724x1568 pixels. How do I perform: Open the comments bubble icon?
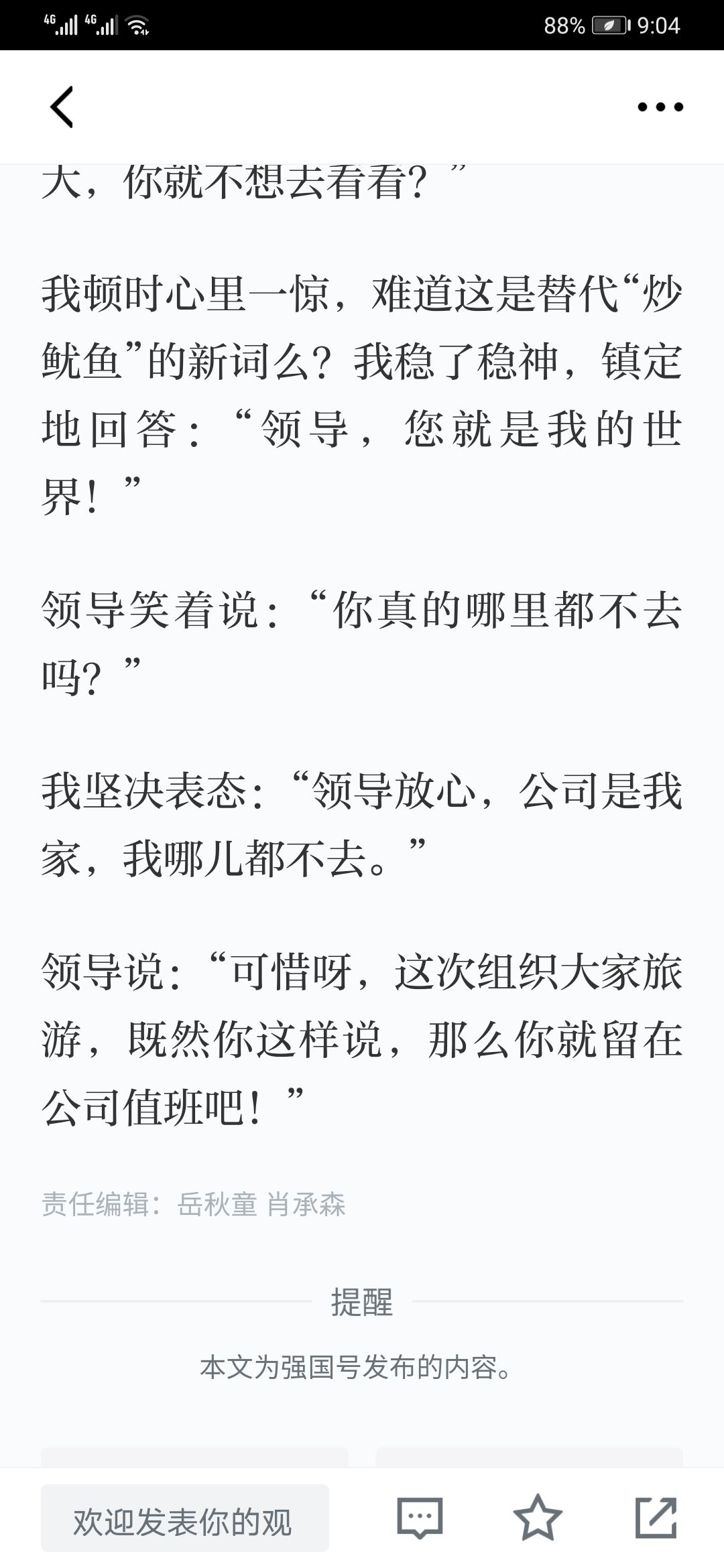pyautogui.click(x=420, y=1518)
